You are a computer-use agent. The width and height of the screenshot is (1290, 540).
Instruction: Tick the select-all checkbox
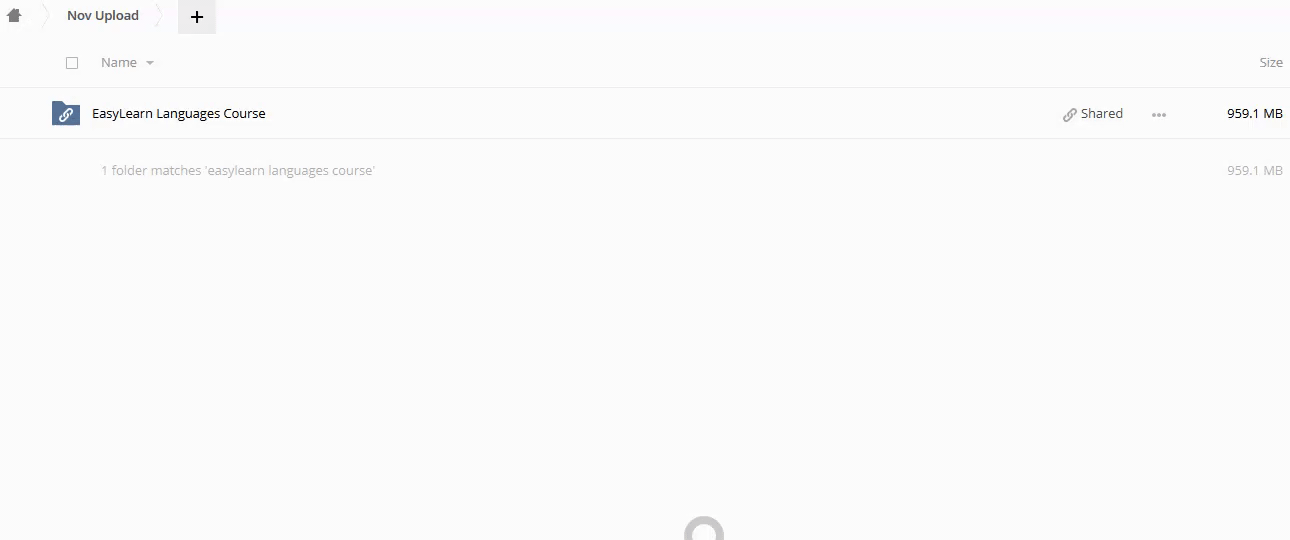(72, 63)
